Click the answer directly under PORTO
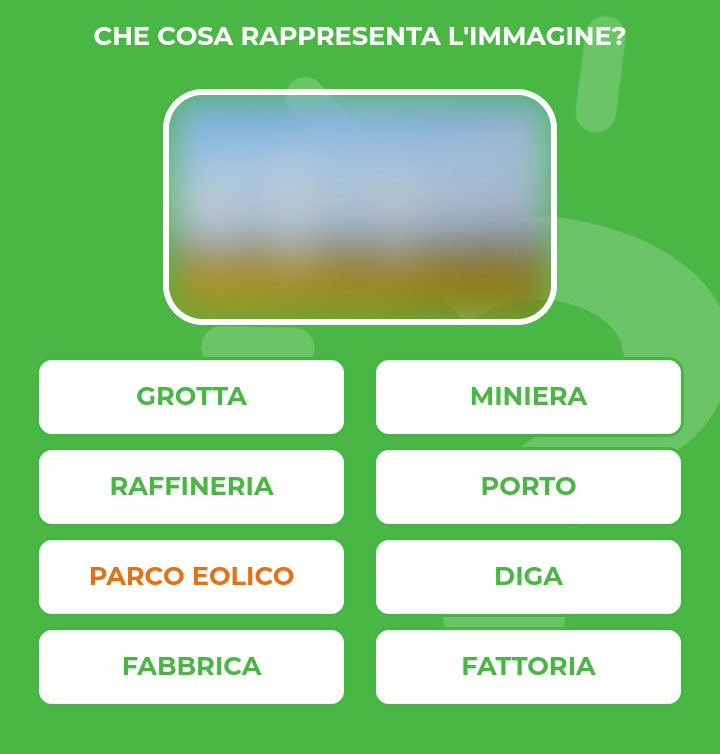Screen dimensions: 720x754 click(x=528, y=576)
